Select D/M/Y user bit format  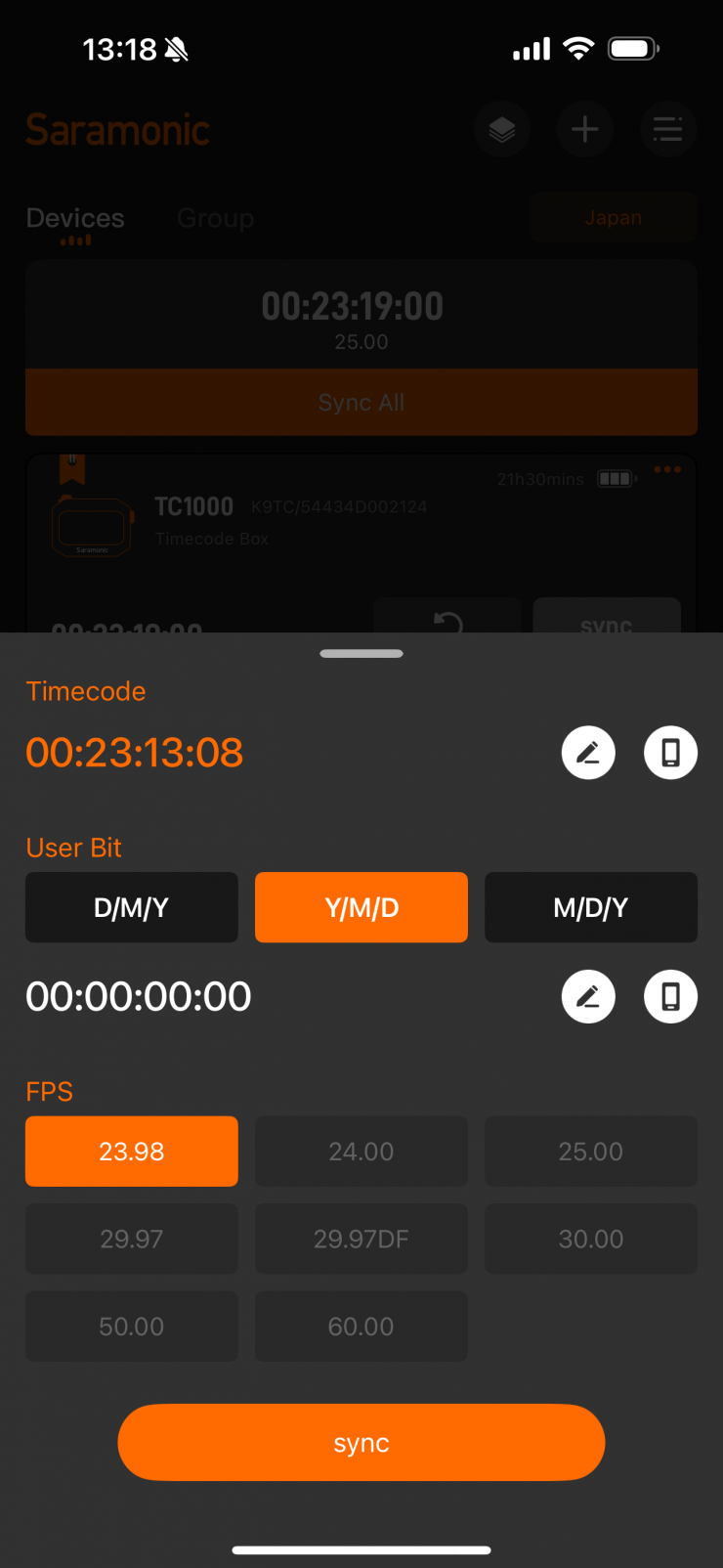point(131,907)
